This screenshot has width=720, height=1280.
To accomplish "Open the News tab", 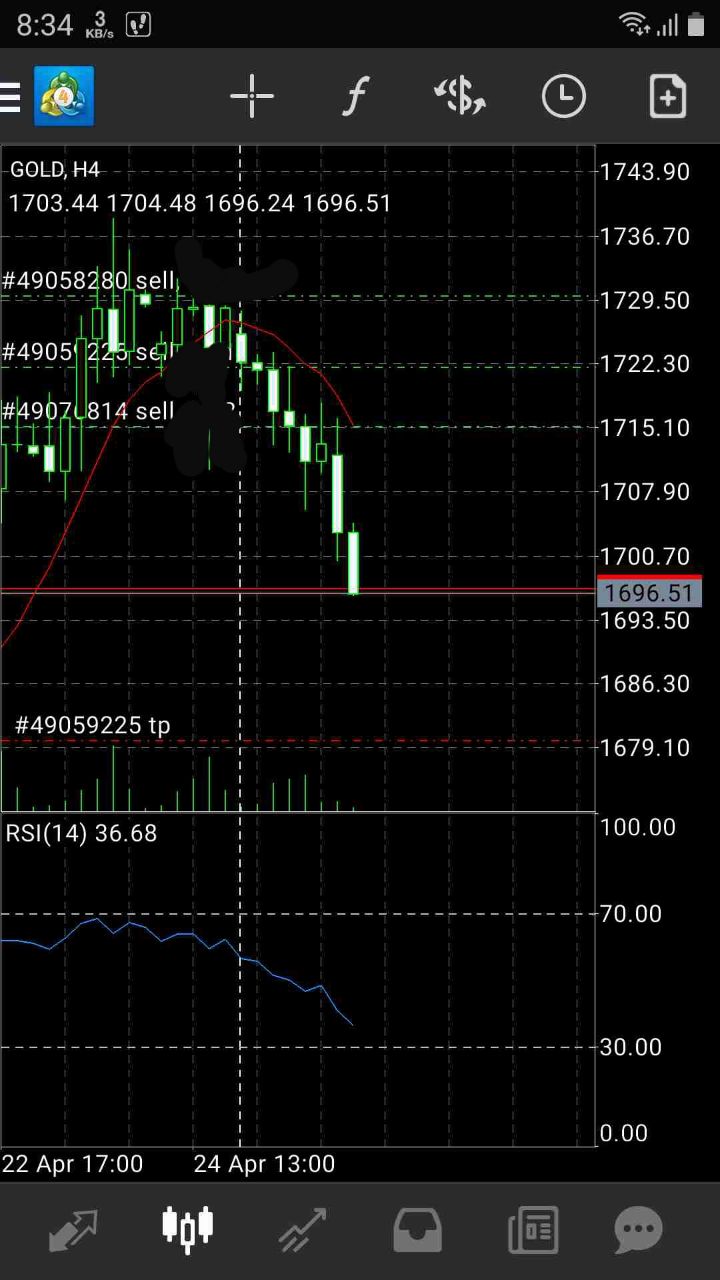I will (x=533, y=1230).
